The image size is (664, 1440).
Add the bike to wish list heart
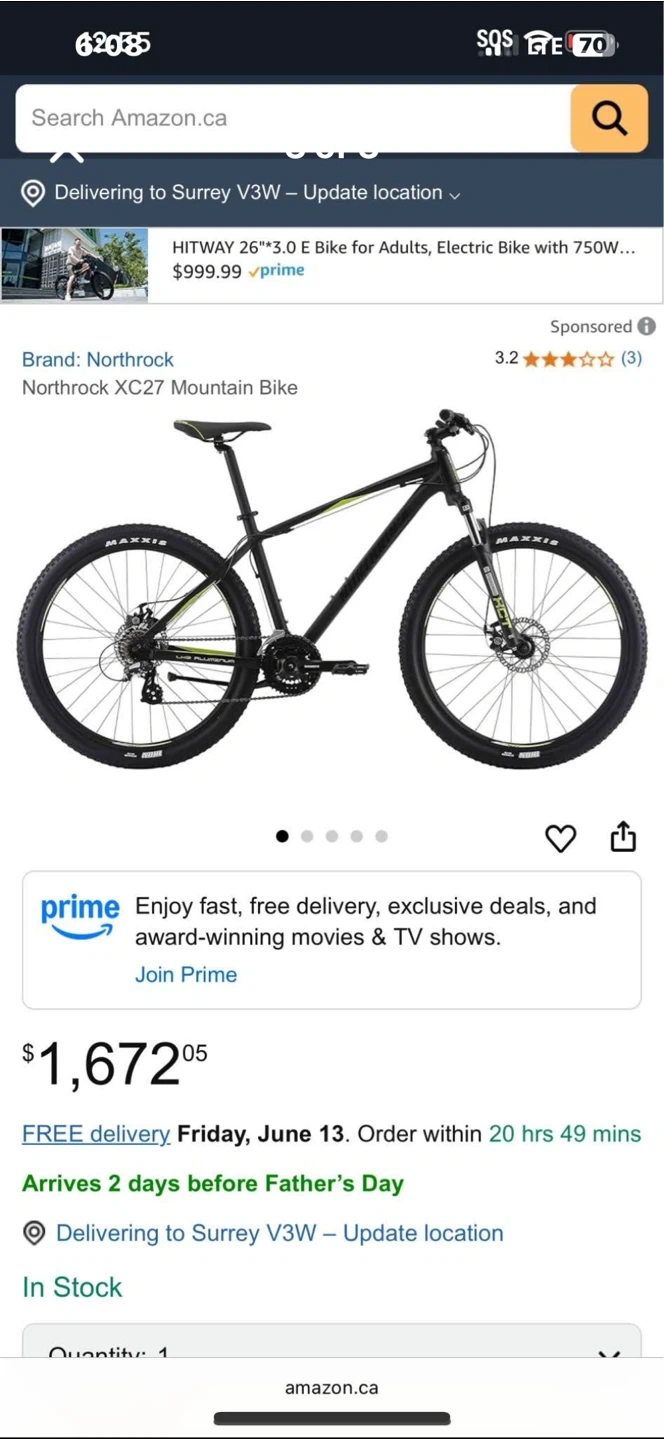[x=560, y=838]
